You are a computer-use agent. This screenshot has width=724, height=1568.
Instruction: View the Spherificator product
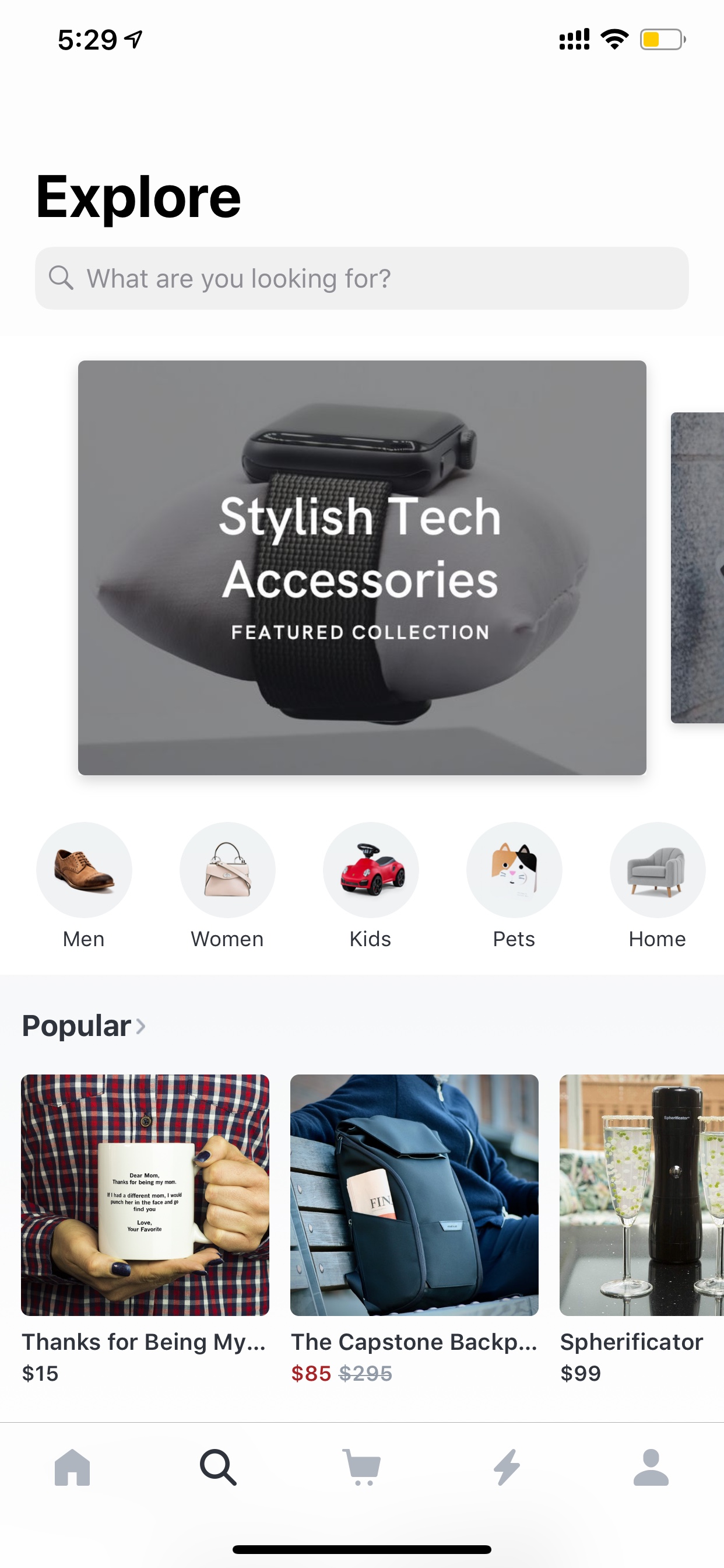coord(642,1229)
